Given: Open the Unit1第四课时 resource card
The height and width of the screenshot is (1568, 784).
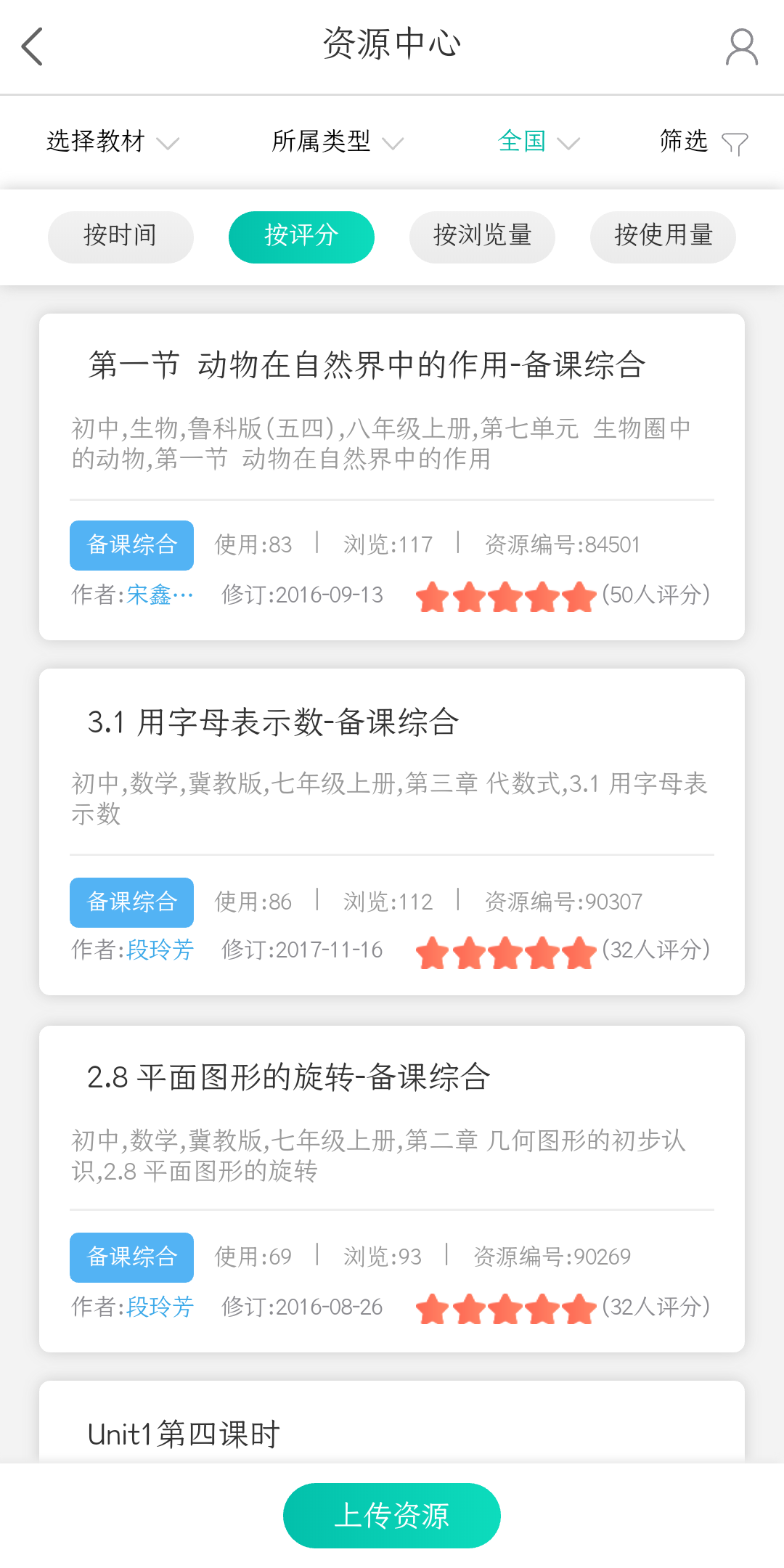Looking at the screenshot, I should click(184, 1434).
